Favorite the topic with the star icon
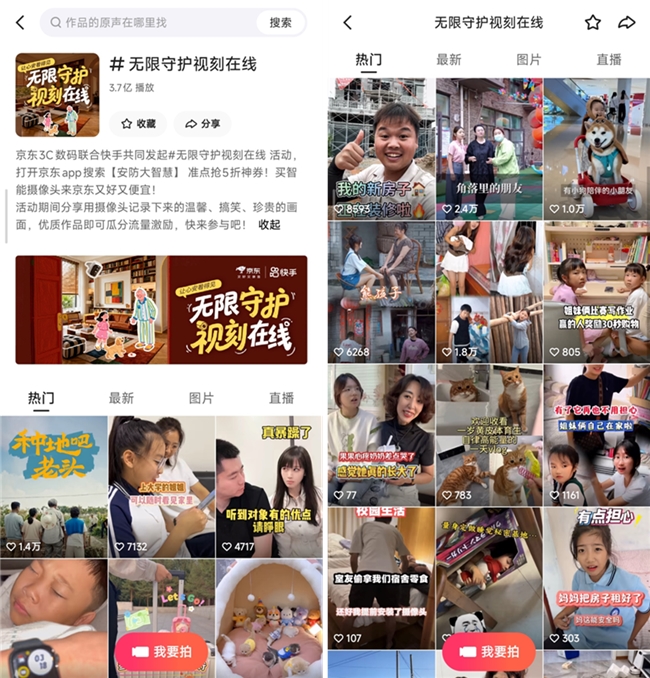This screenshot has height=678, width=650. point(593,22)
